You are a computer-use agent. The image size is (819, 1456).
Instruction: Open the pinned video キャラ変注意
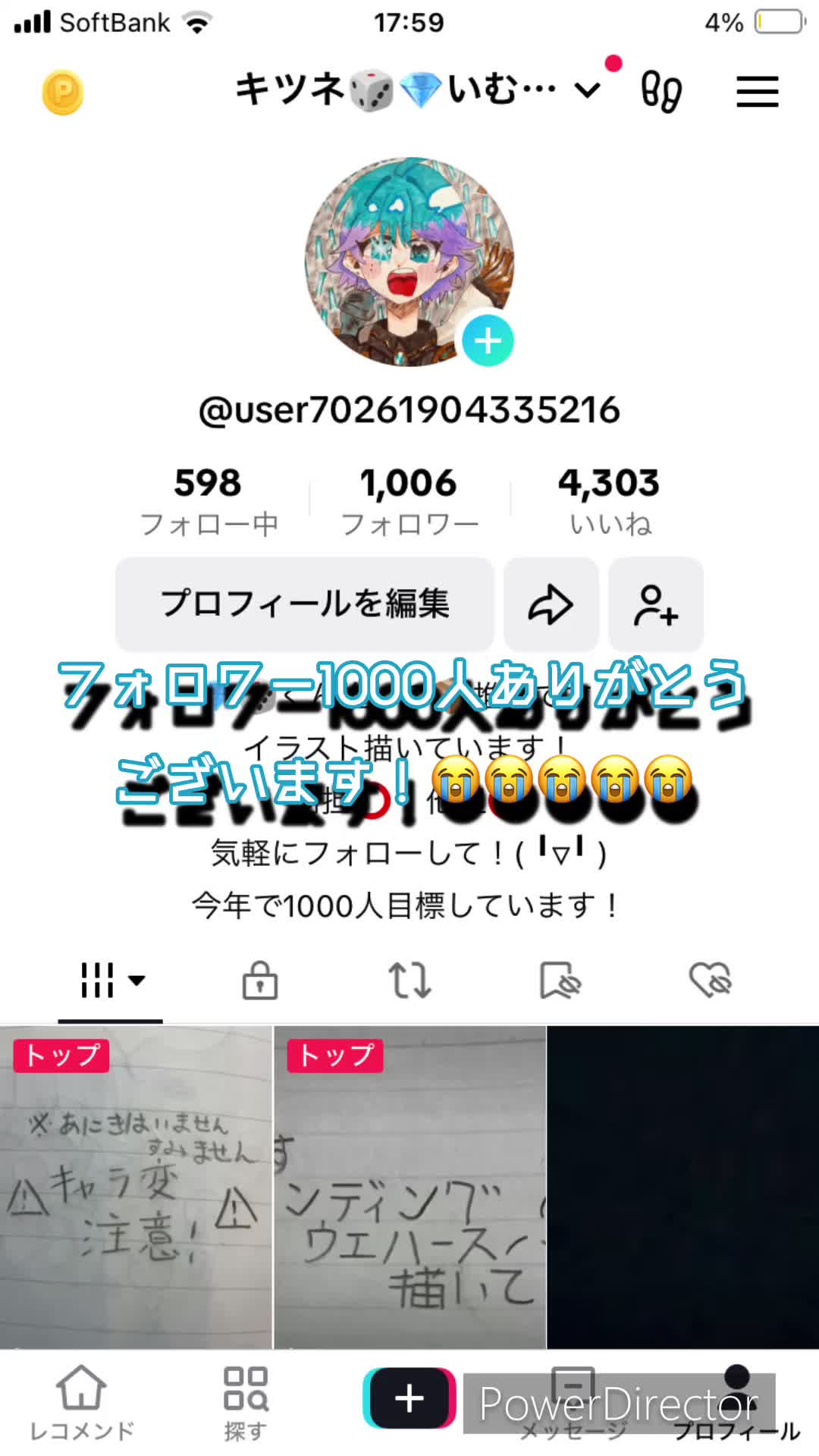pyautogui.click(x=136, y=1188)
